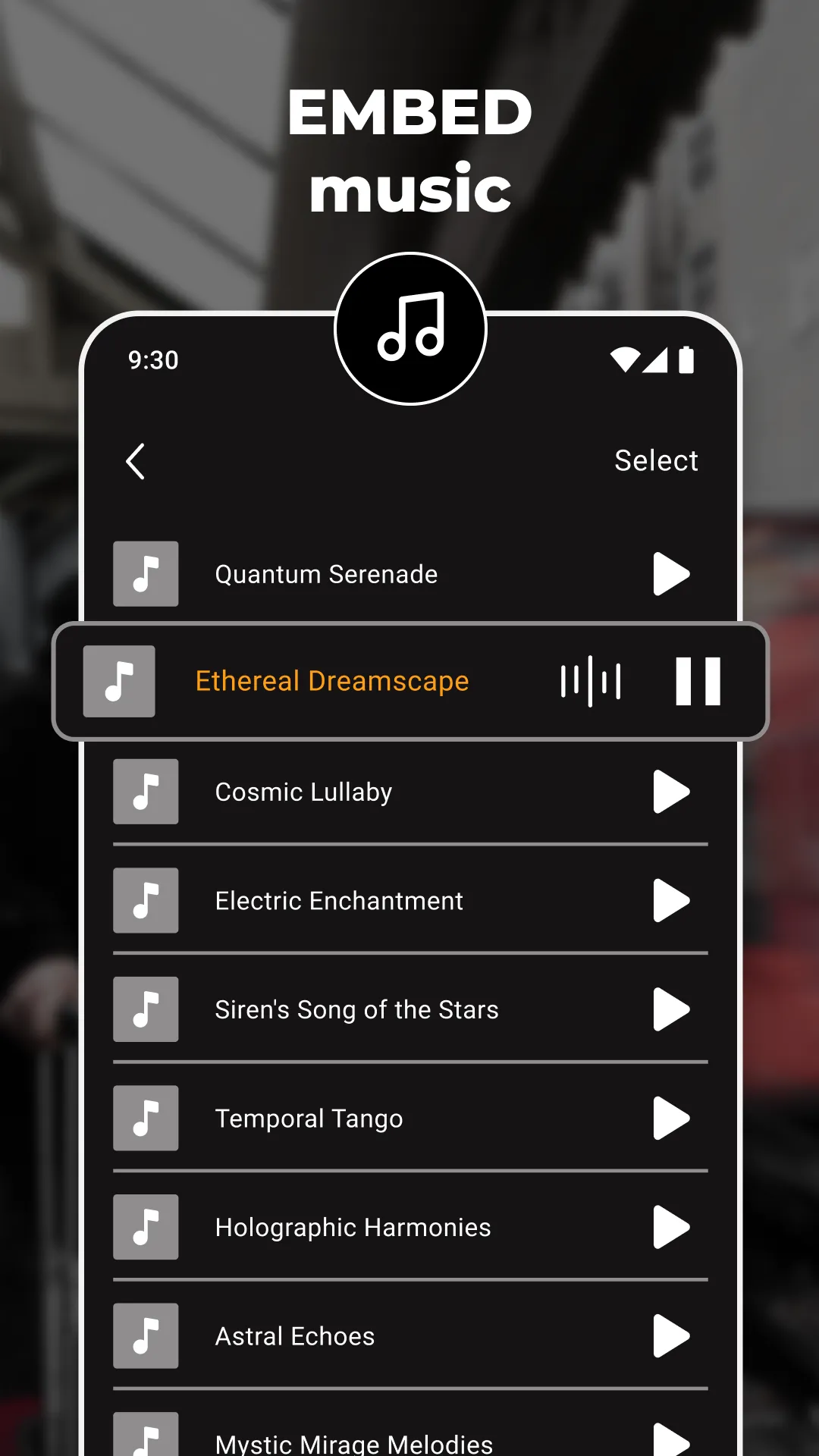Play the Holographic Harmonies track

click(670, 1227)
